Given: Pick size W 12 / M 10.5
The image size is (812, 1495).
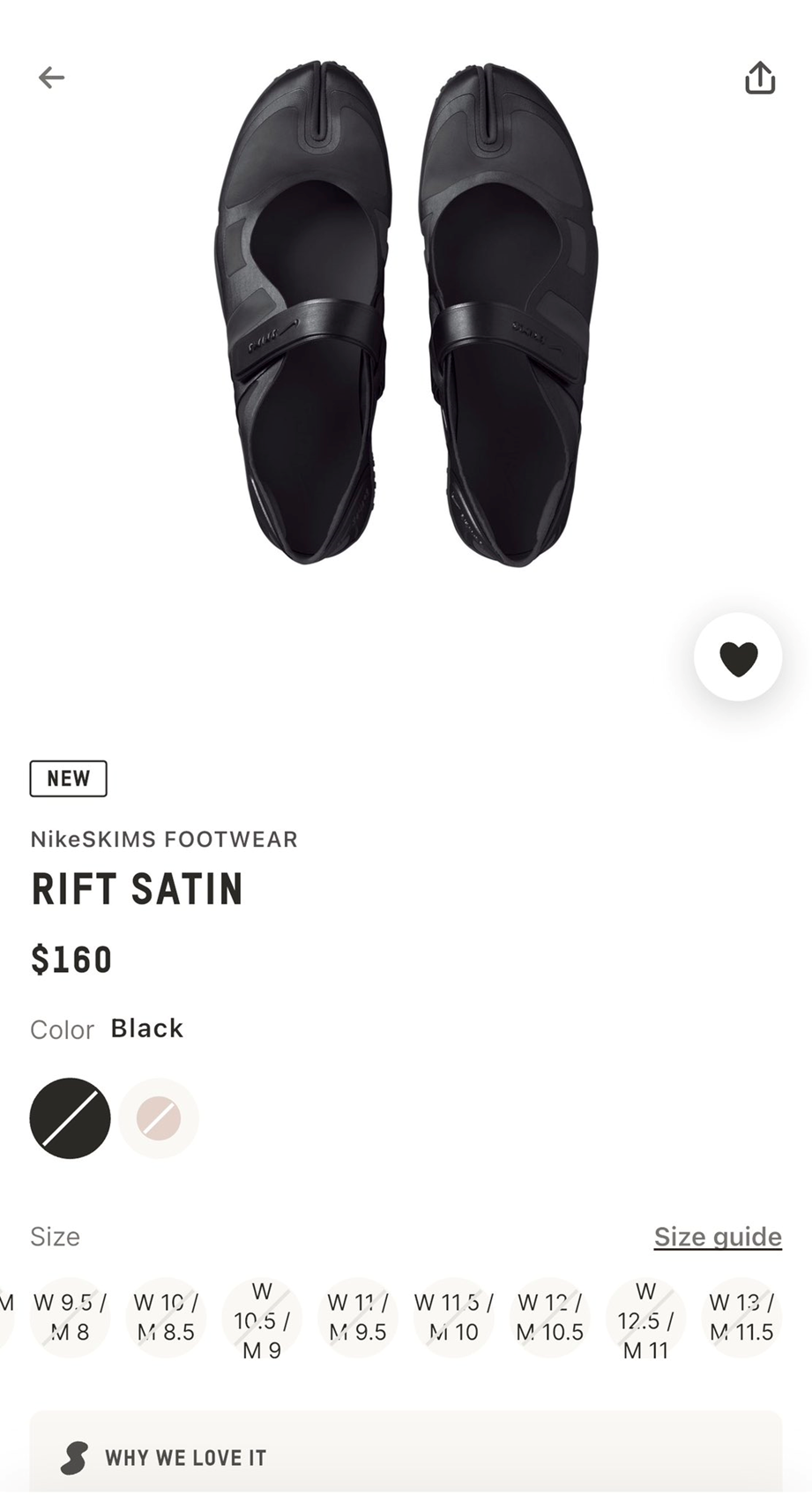Looking at the screenshot, I should 549,1317.
